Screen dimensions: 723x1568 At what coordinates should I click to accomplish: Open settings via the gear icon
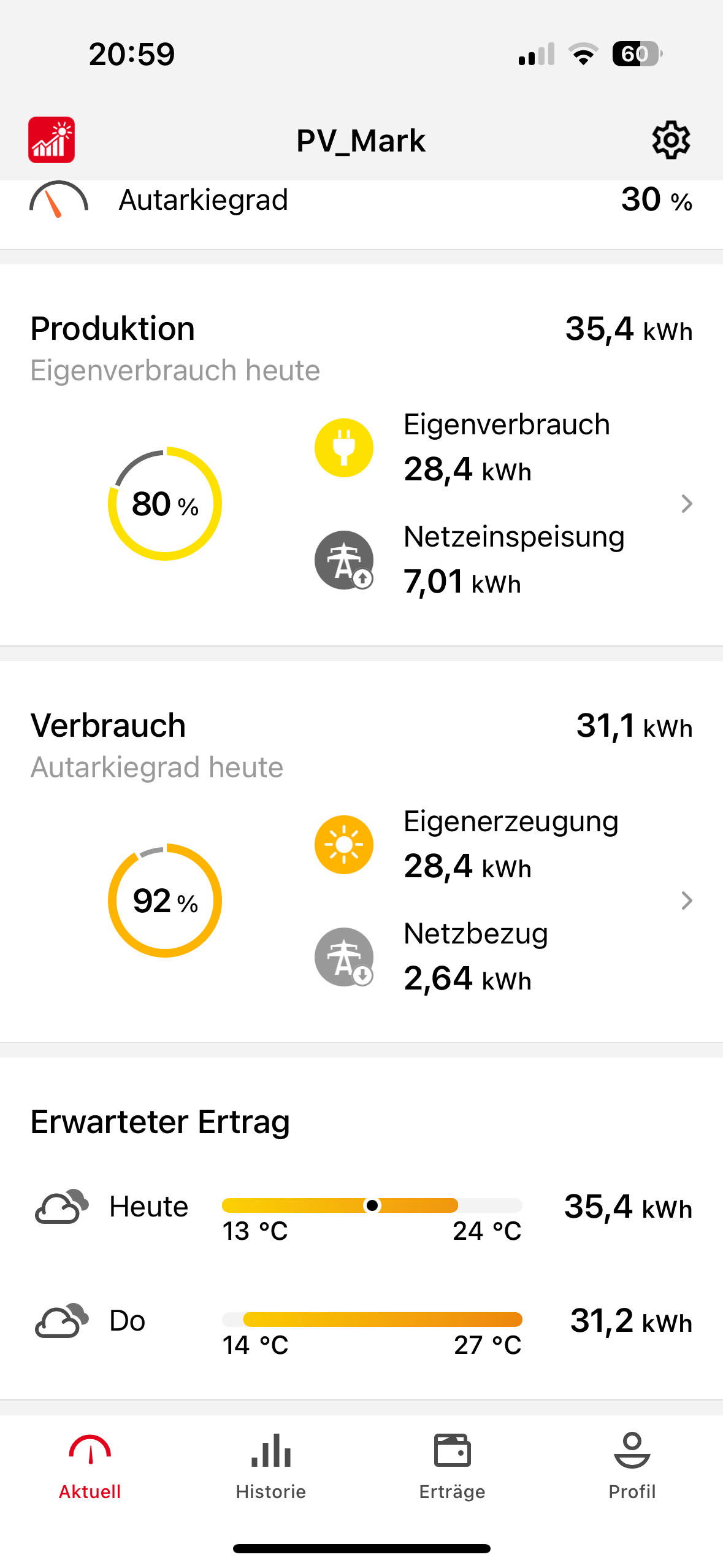click(670, 140)
